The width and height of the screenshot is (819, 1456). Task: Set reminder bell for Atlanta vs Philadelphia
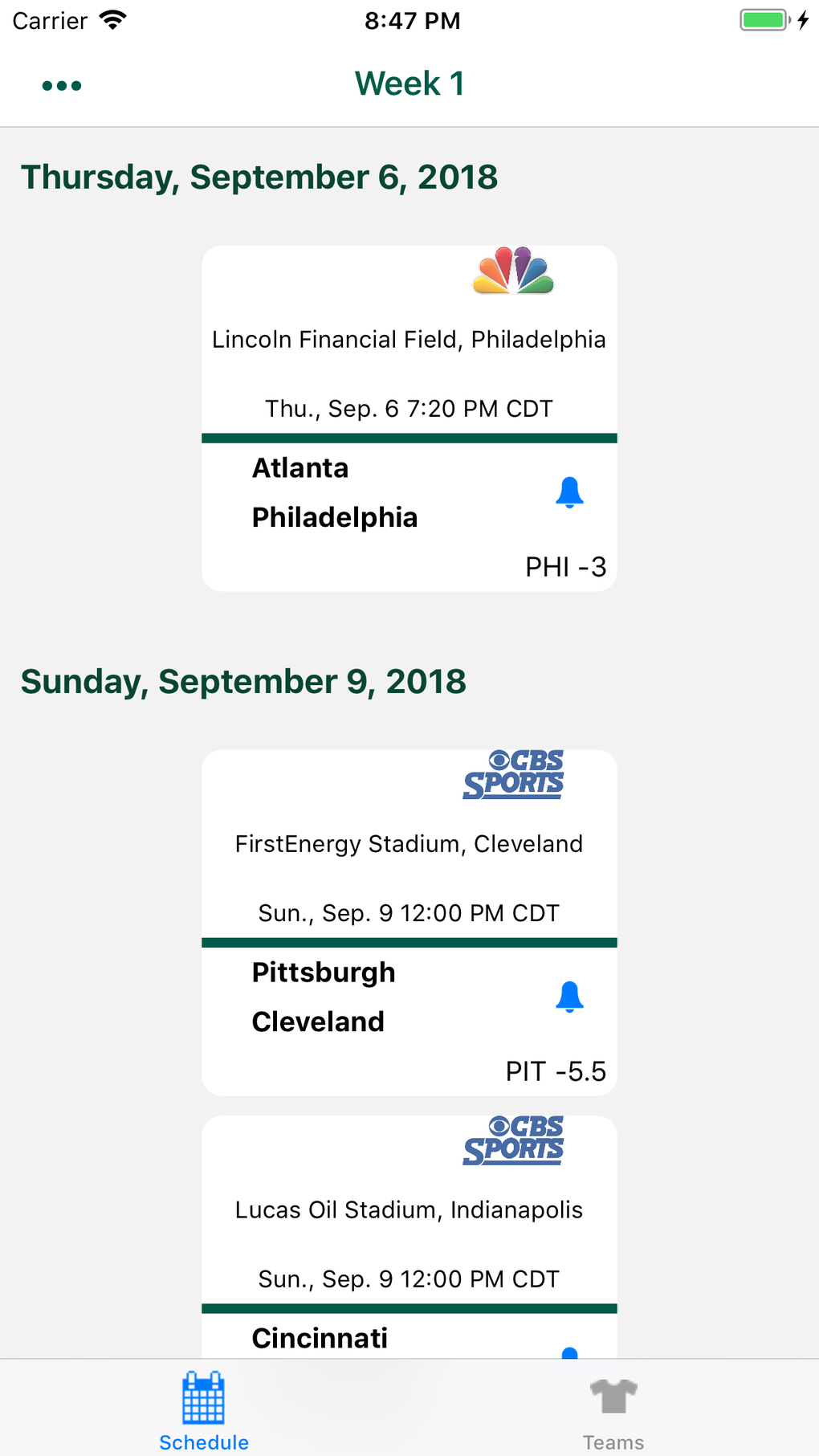pyautogui.click(x=569, y=492)
